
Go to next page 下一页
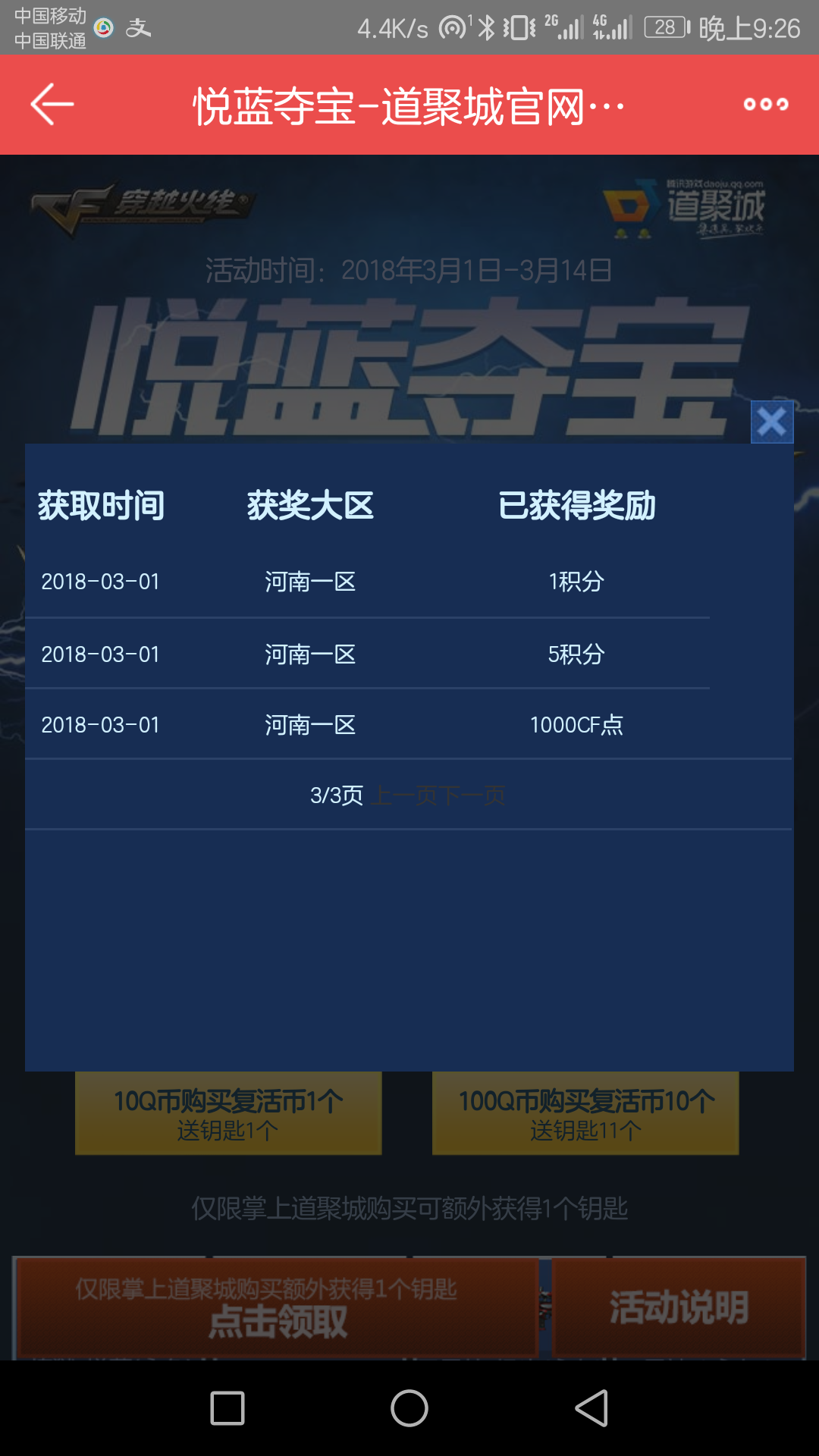pos(472,795)
